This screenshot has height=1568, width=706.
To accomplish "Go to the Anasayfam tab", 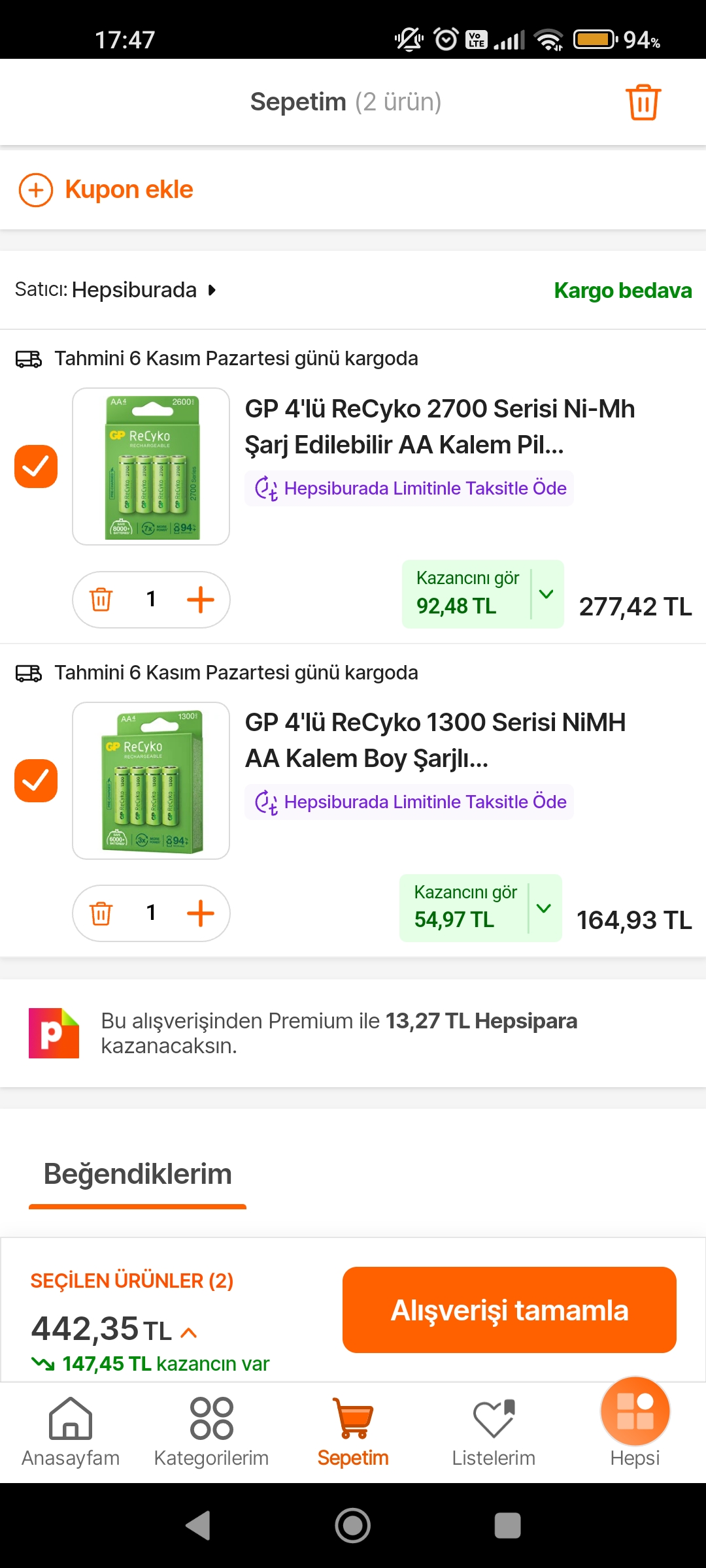I will [x=71, y=1431].
